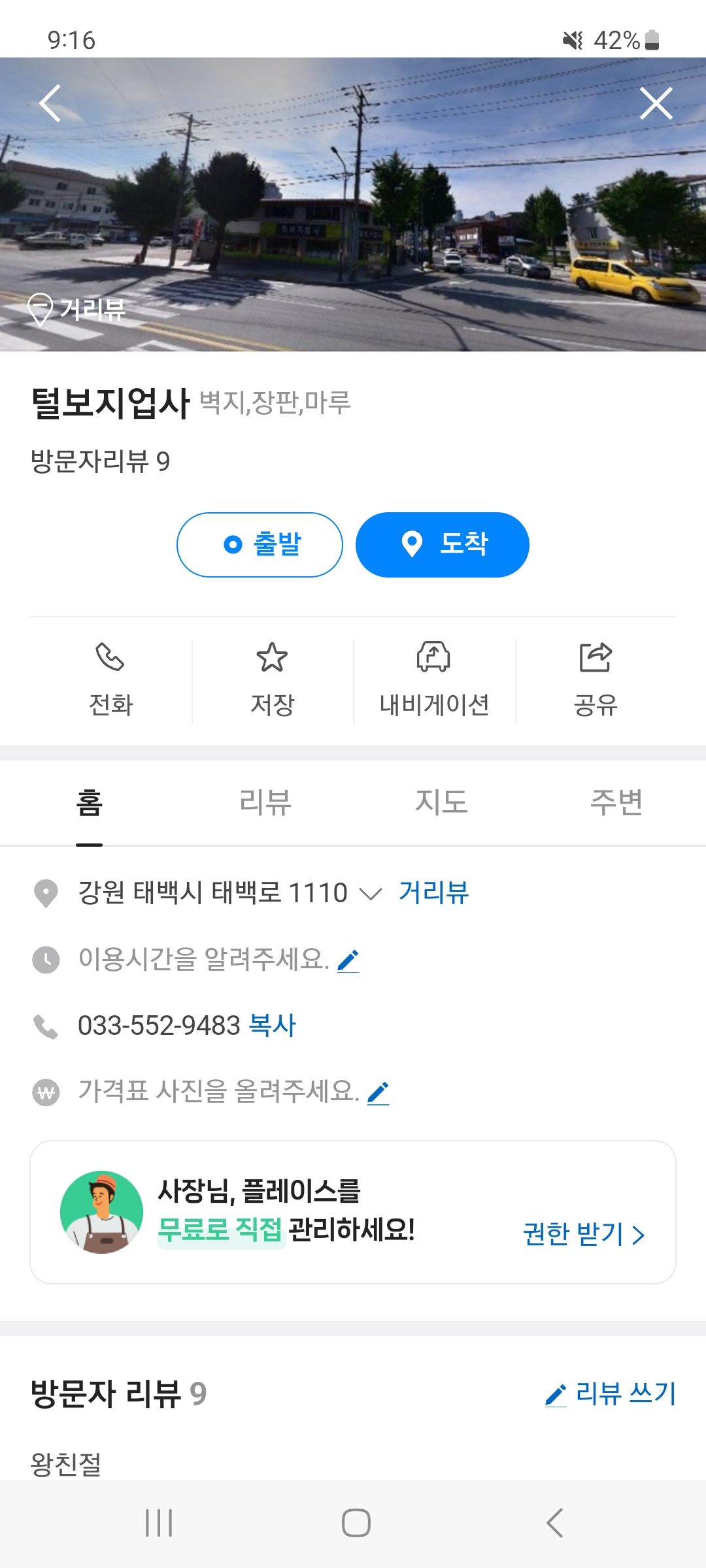This screenshot has width=706, height=1568.
Task: Set this place as 도착 destination
Action: [x=443, y=544]
